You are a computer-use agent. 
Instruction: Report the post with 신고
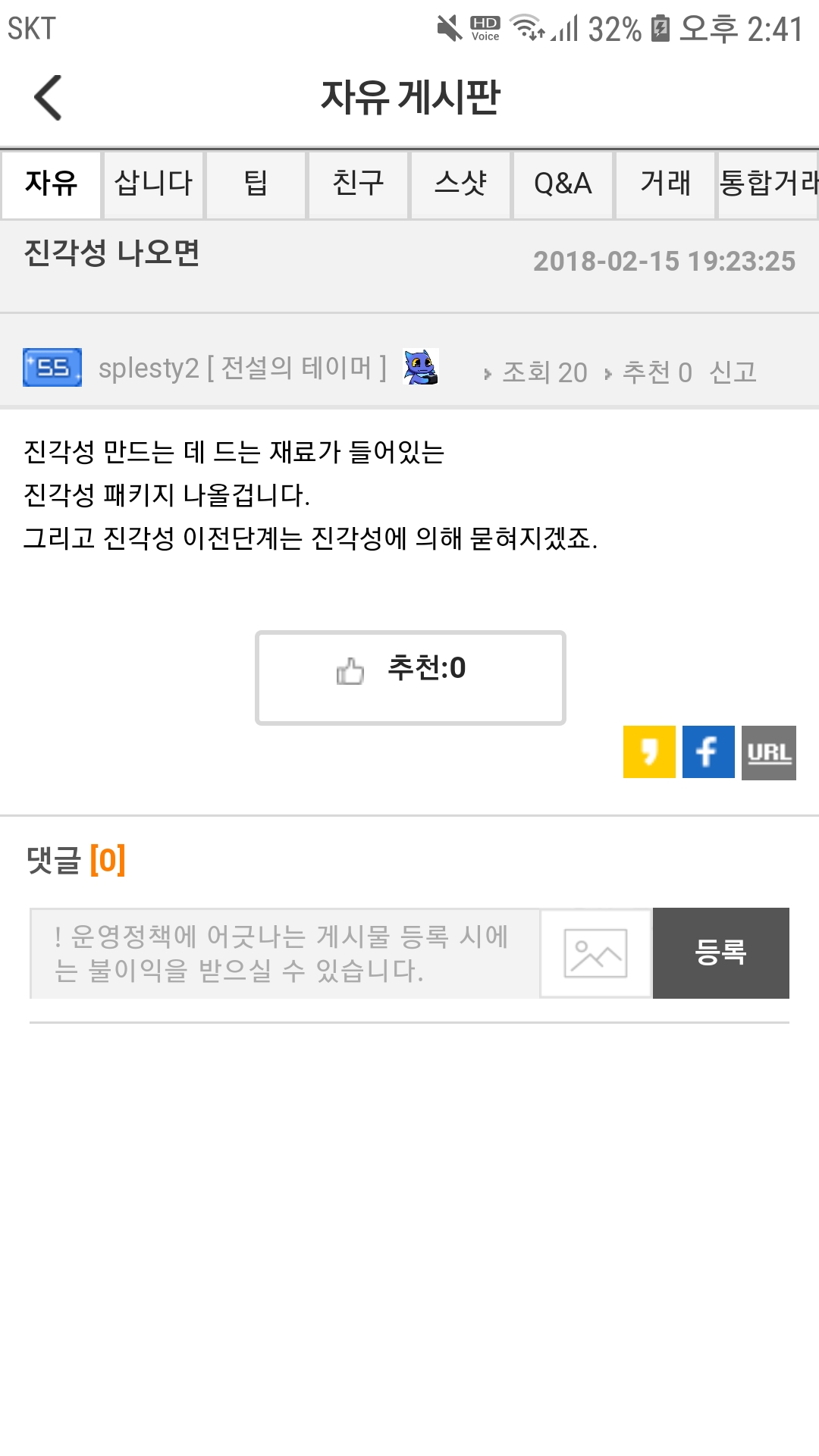[x=733, y=372]
